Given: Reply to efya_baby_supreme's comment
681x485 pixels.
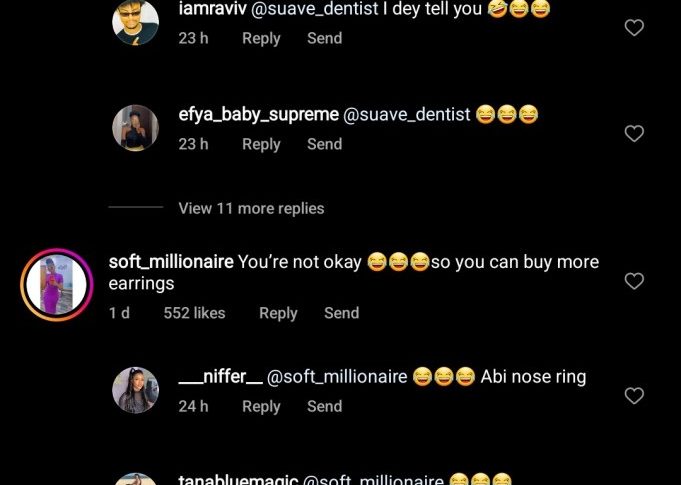Looking at the screenshot, I should [x=261, y=144].
